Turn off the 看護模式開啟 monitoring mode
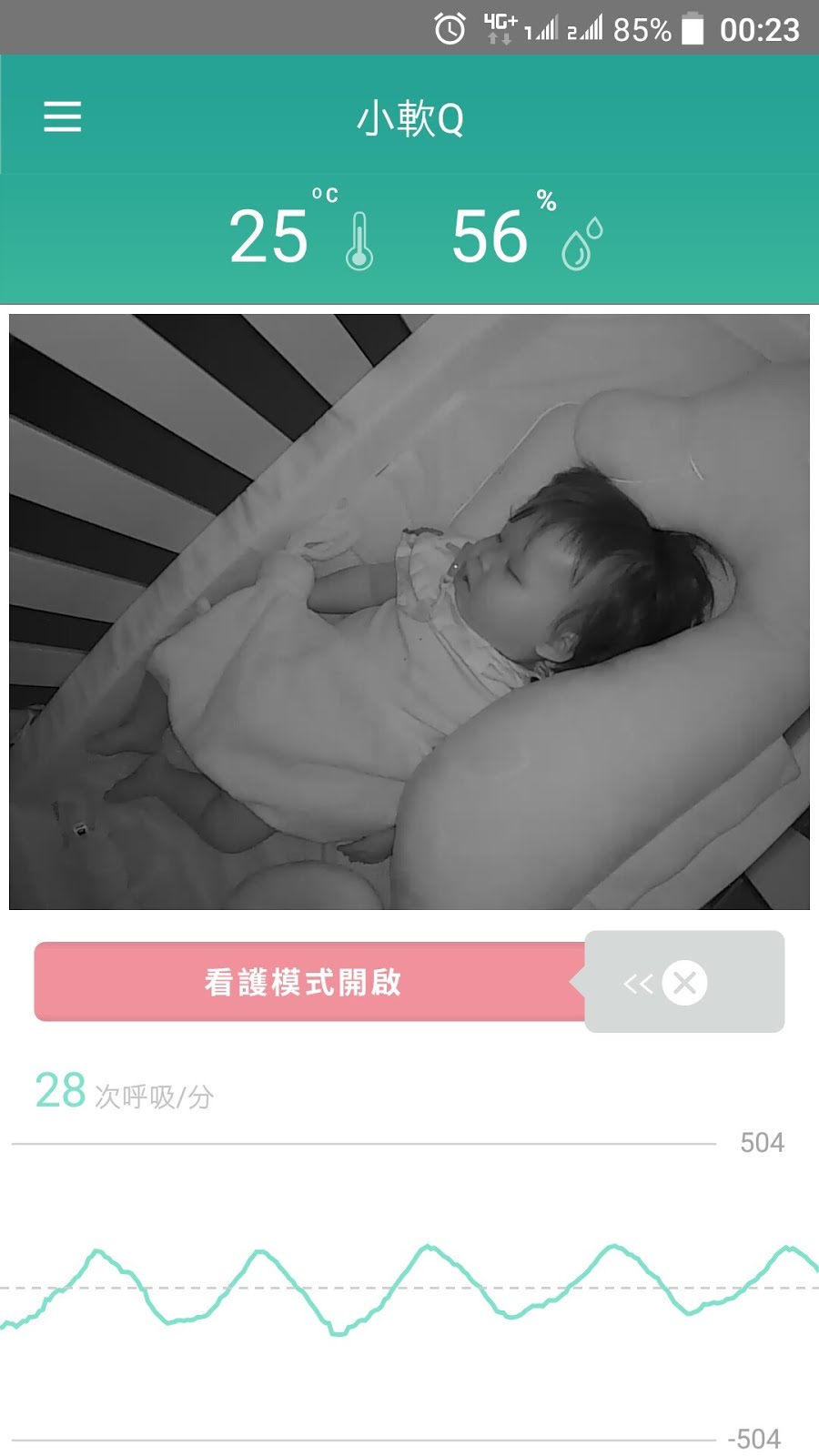Viewport: 819px width, 1456px height. pos(684,983)
